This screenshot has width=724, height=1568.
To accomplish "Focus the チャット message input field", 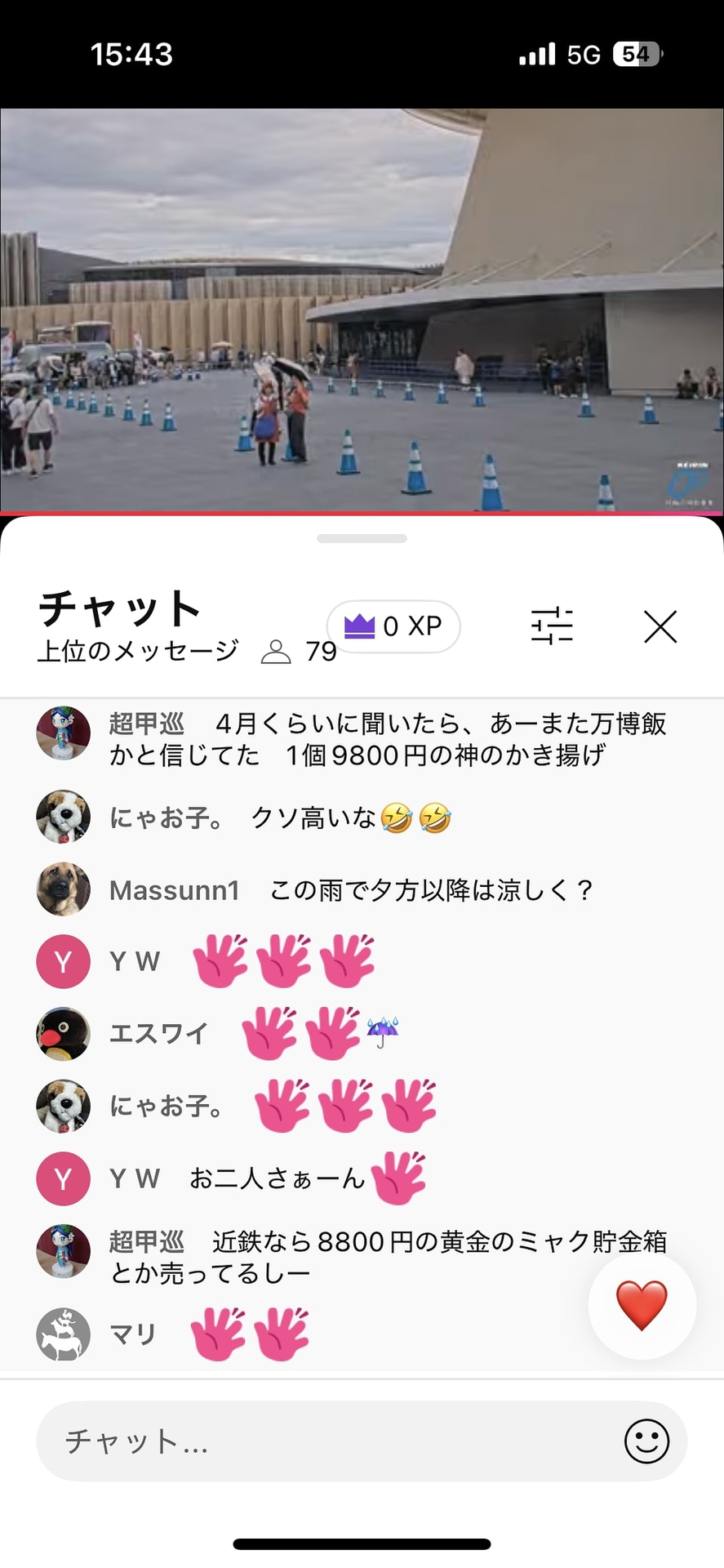I will point(362,1441).
